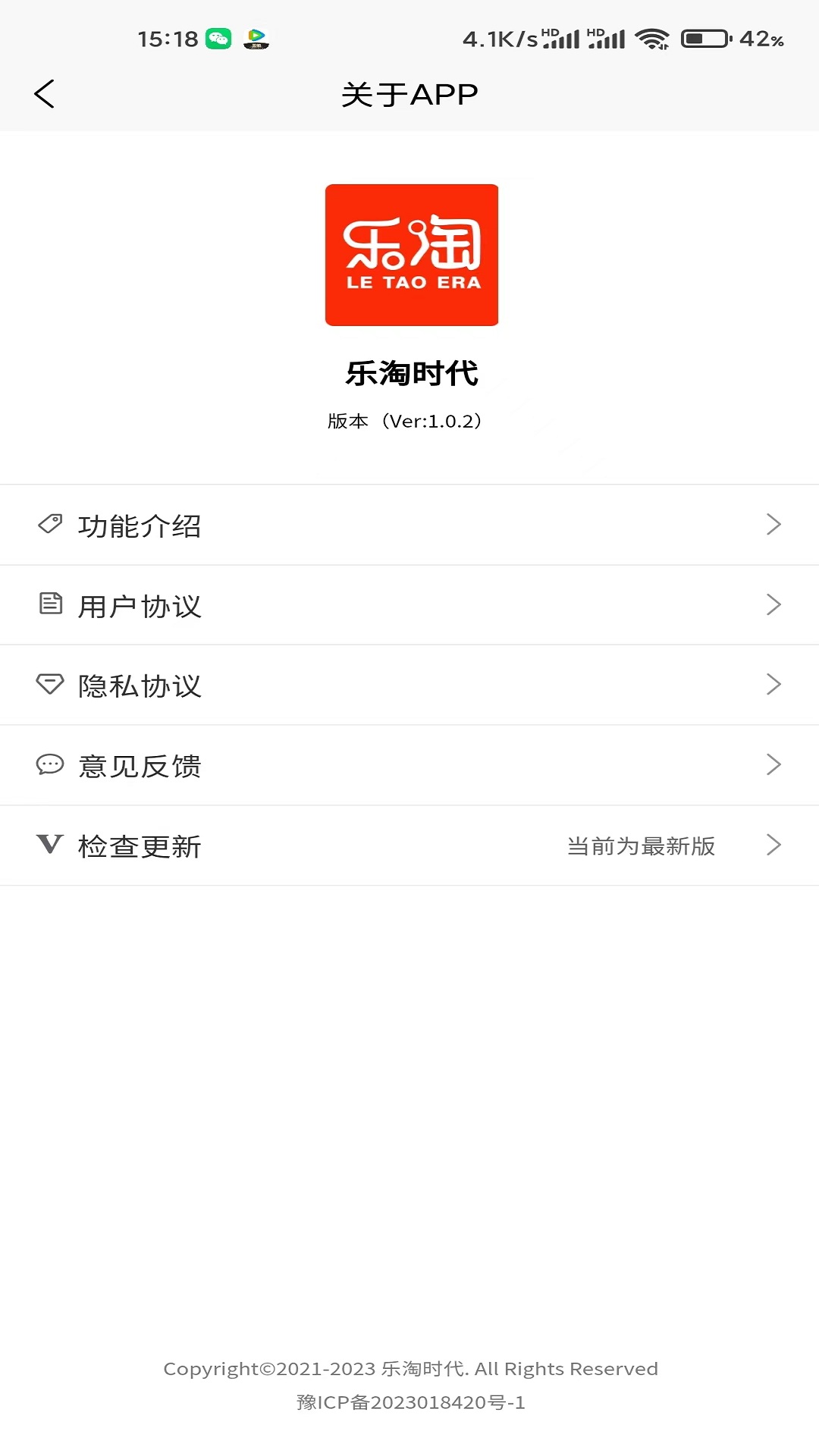Open 隐私协议 via its chevron arrow
The image size is (819, 1456).
[x=773, y=684]
